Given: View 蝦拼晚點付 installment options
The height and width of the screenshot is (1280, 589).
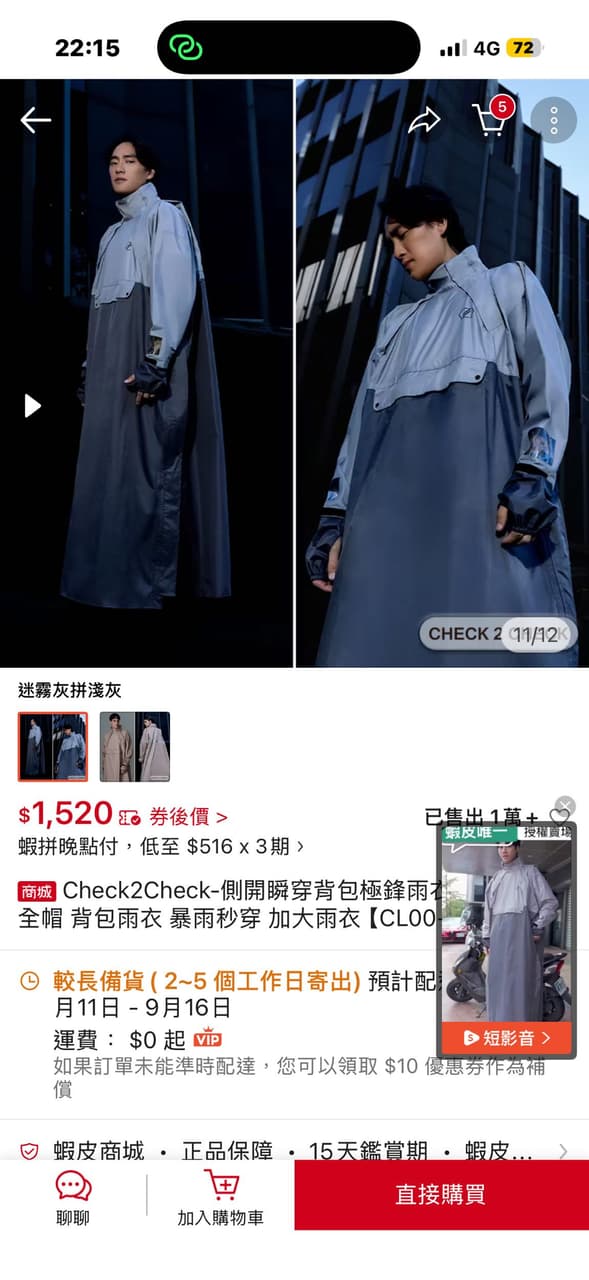Looking at the screenshot, I should (161, 846).
